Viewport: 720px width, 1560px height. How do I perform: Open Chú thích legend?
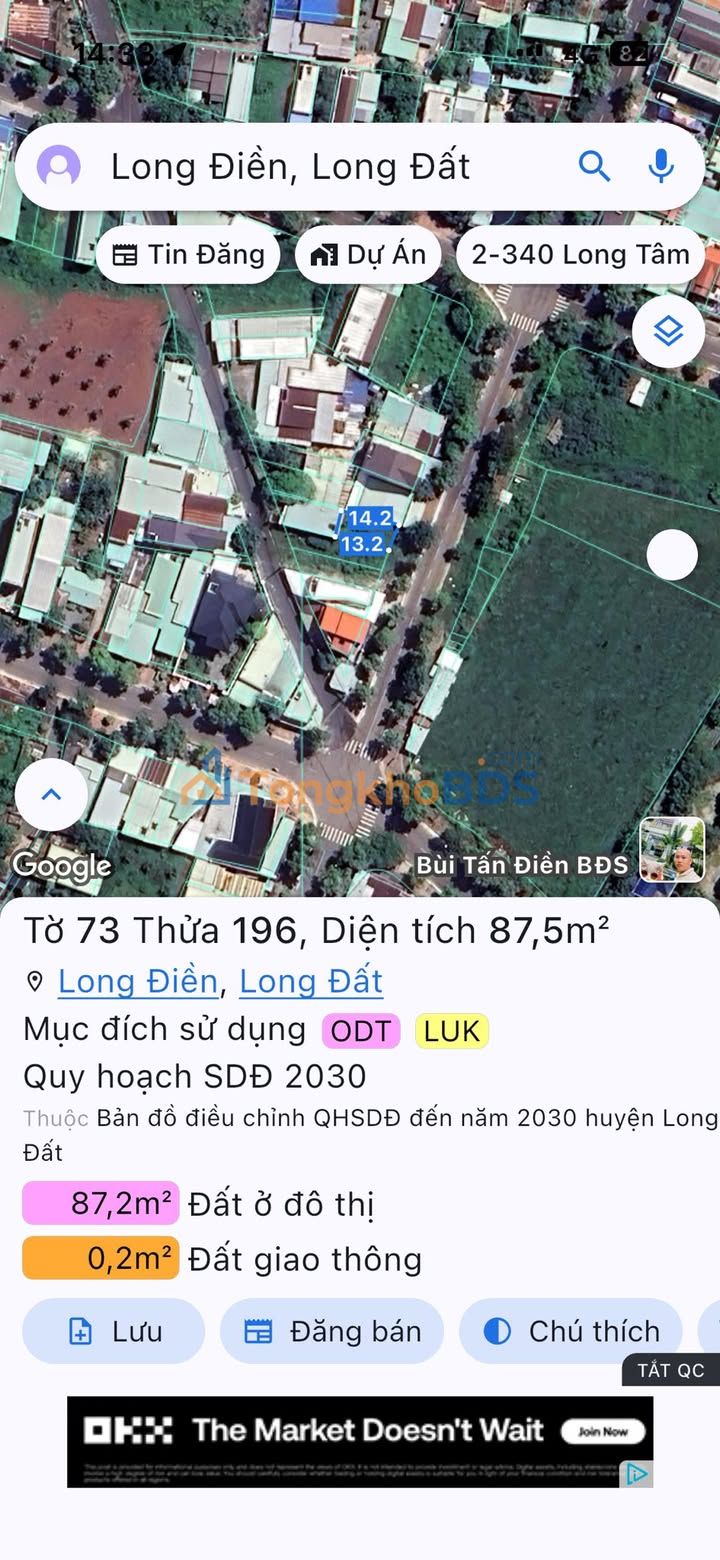coord(571,1331)
